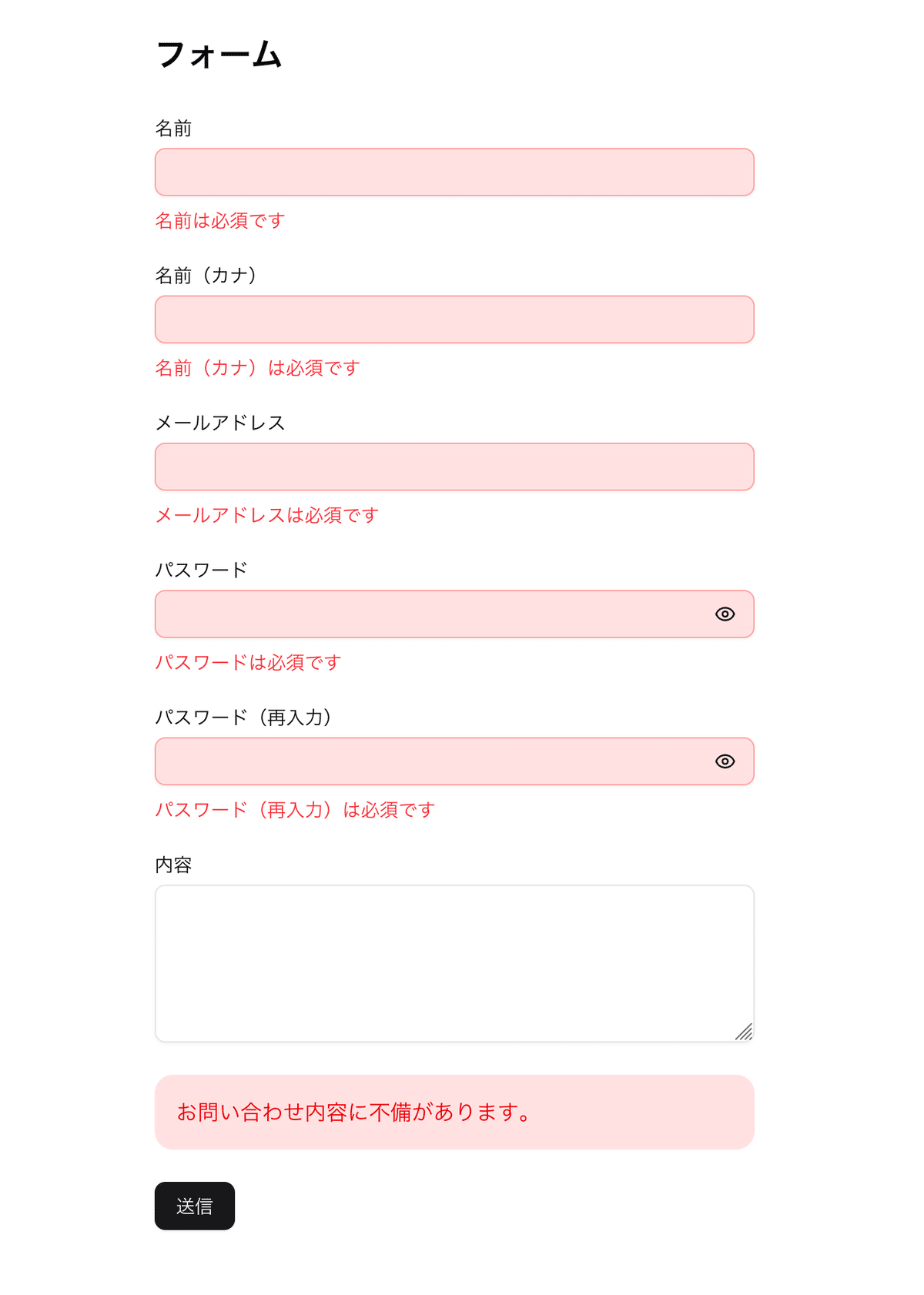
Task: Toggle password visibility with the eye icon
Action: [725, 614]
